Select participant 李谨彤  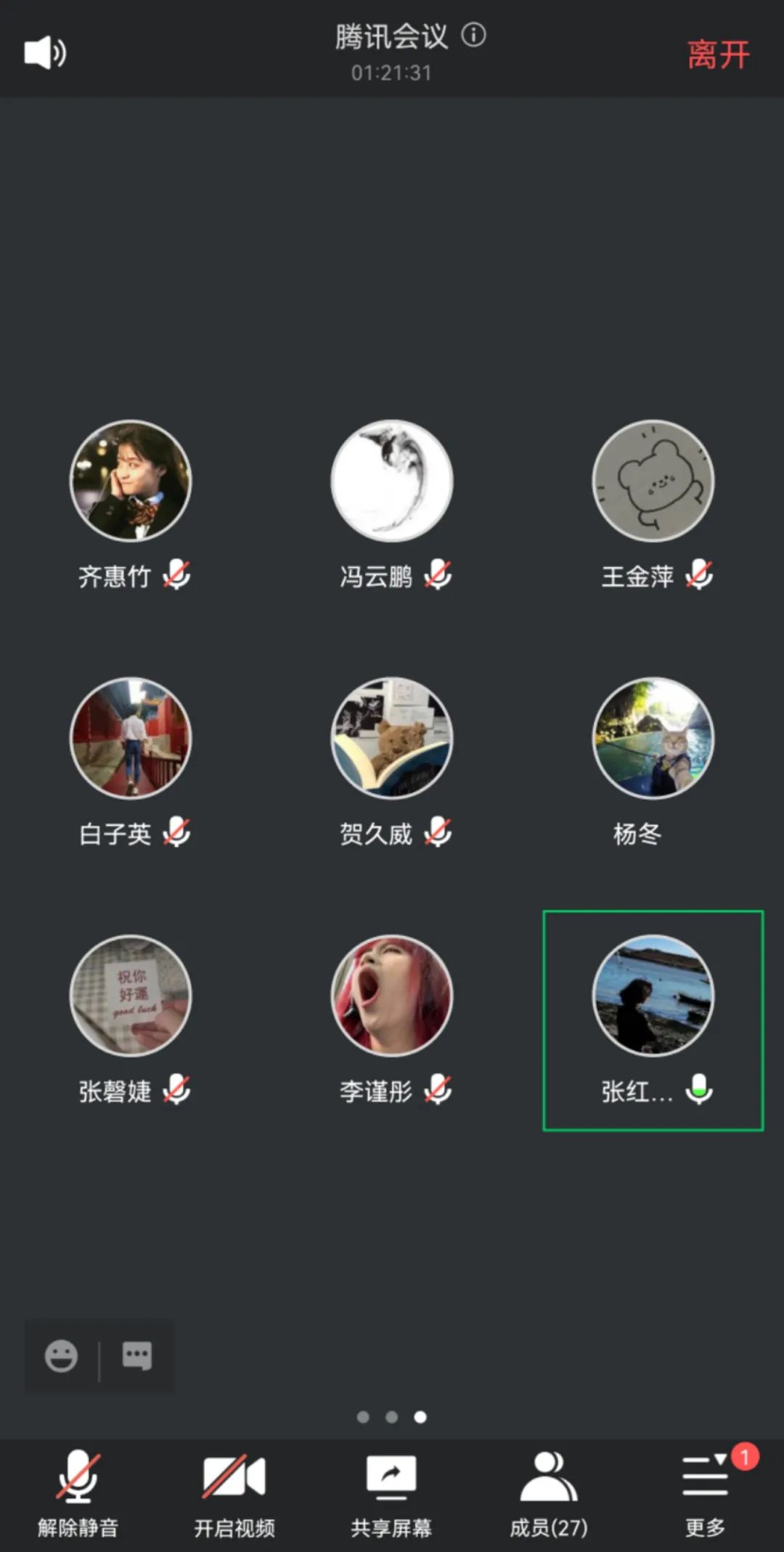click(x=392, y=996)
